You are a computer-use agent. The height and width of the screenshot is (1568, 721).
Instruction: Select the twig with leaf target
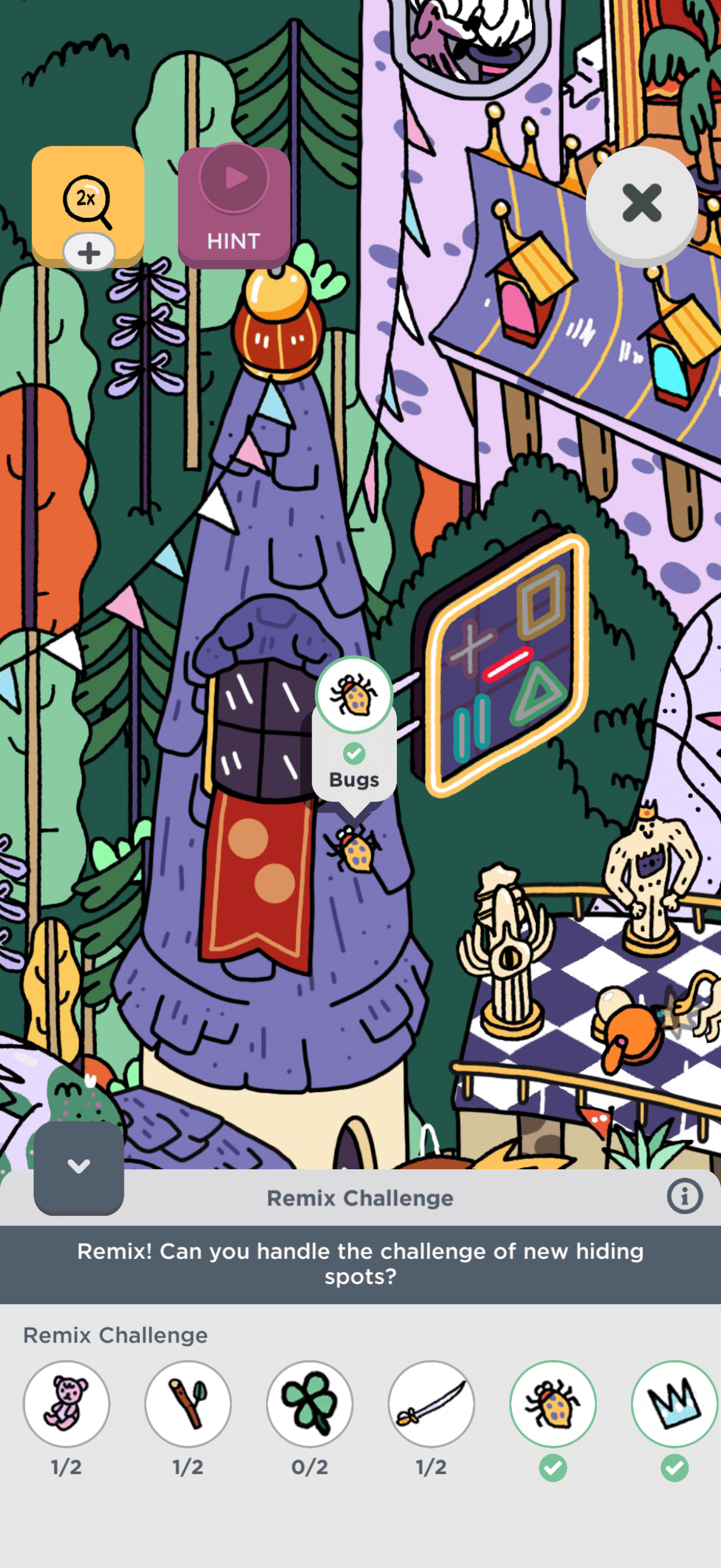188,1404
